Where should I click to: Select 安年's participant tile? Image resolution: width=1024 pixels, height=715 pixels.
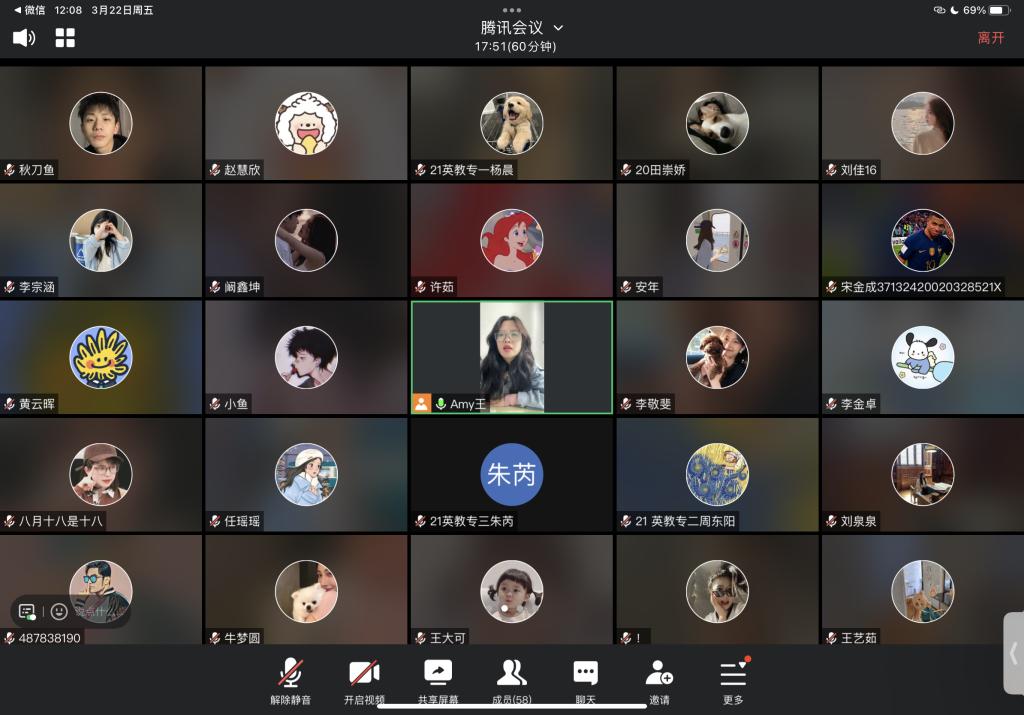717,240
